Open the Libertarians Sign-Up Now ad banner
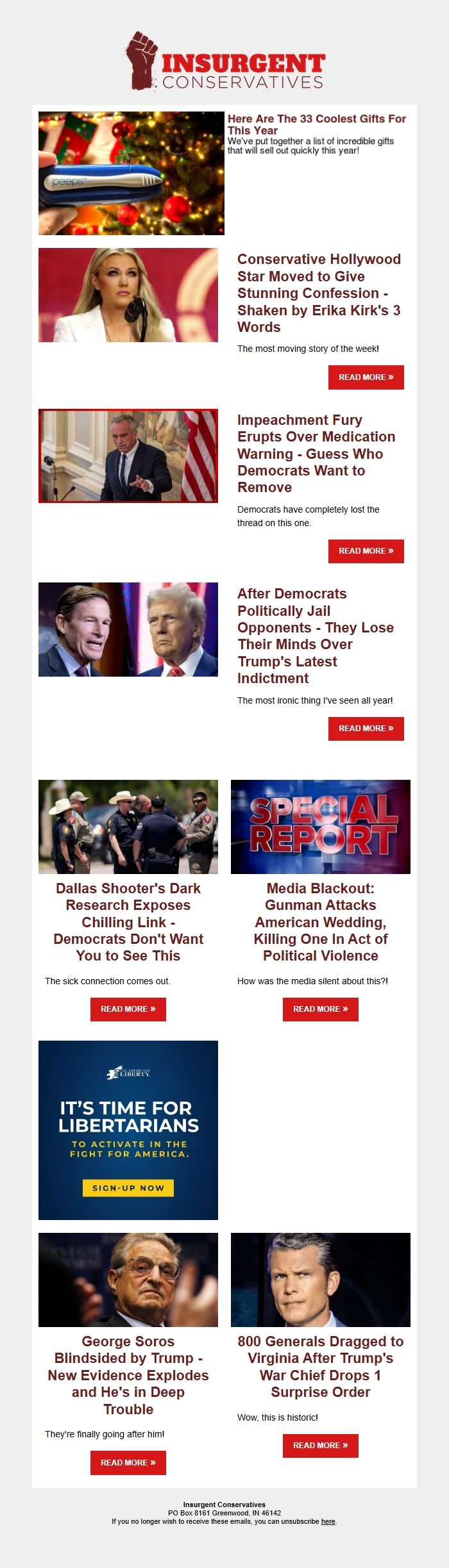Image resolution: width=449 pixels, height=1568 pixels. (x=128, y=1130)
